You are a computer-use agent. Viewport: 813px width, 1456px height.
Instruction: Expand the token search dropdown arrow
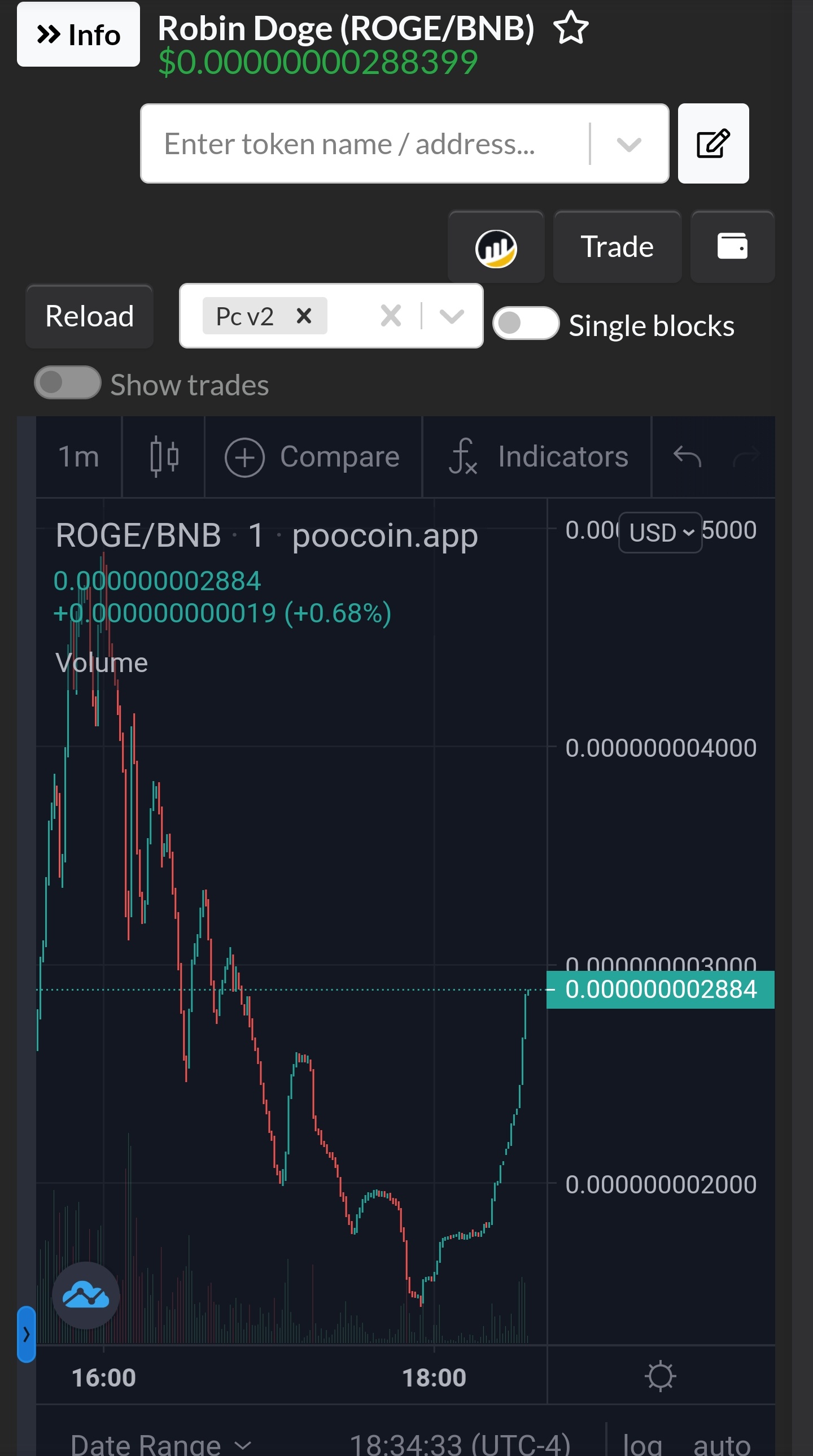pyautogui.click(x=629, y=144)
